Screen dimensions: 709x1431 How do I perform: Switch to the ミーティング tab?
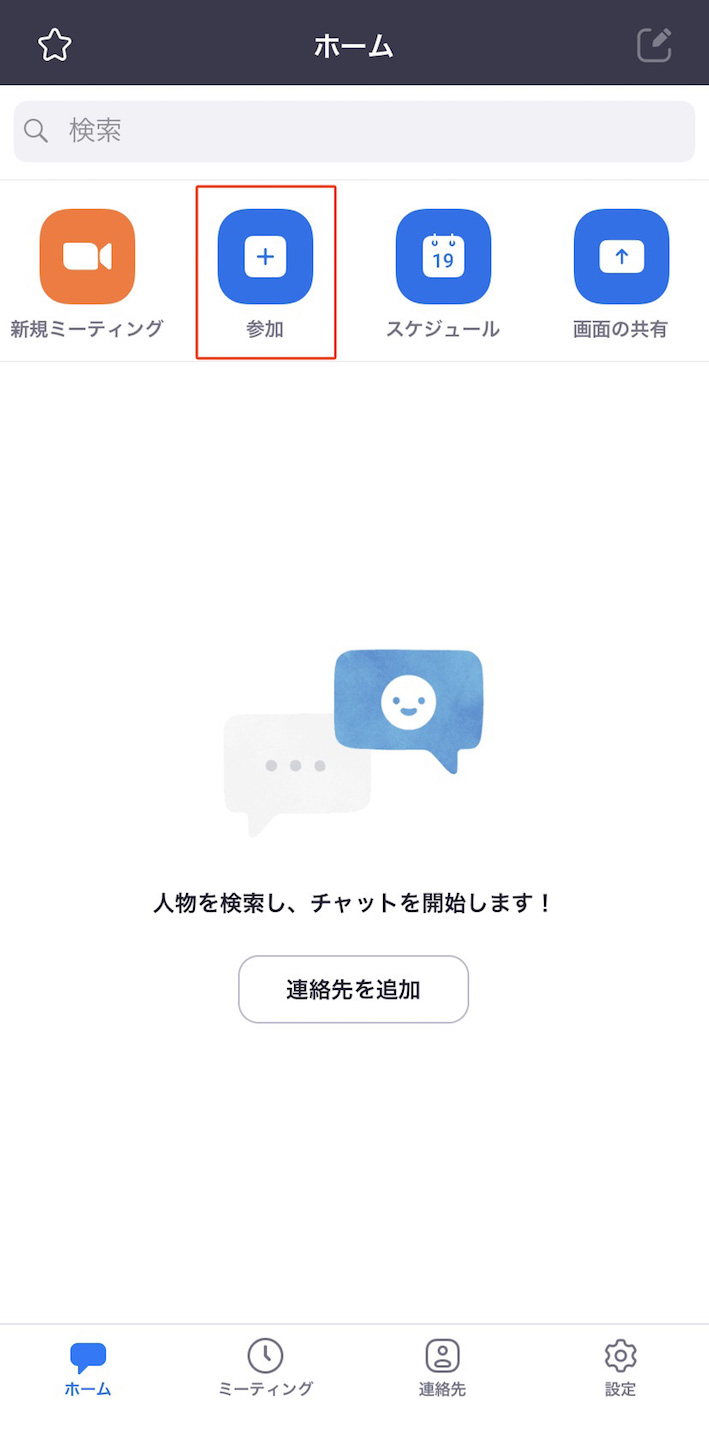coord(265,1368)
